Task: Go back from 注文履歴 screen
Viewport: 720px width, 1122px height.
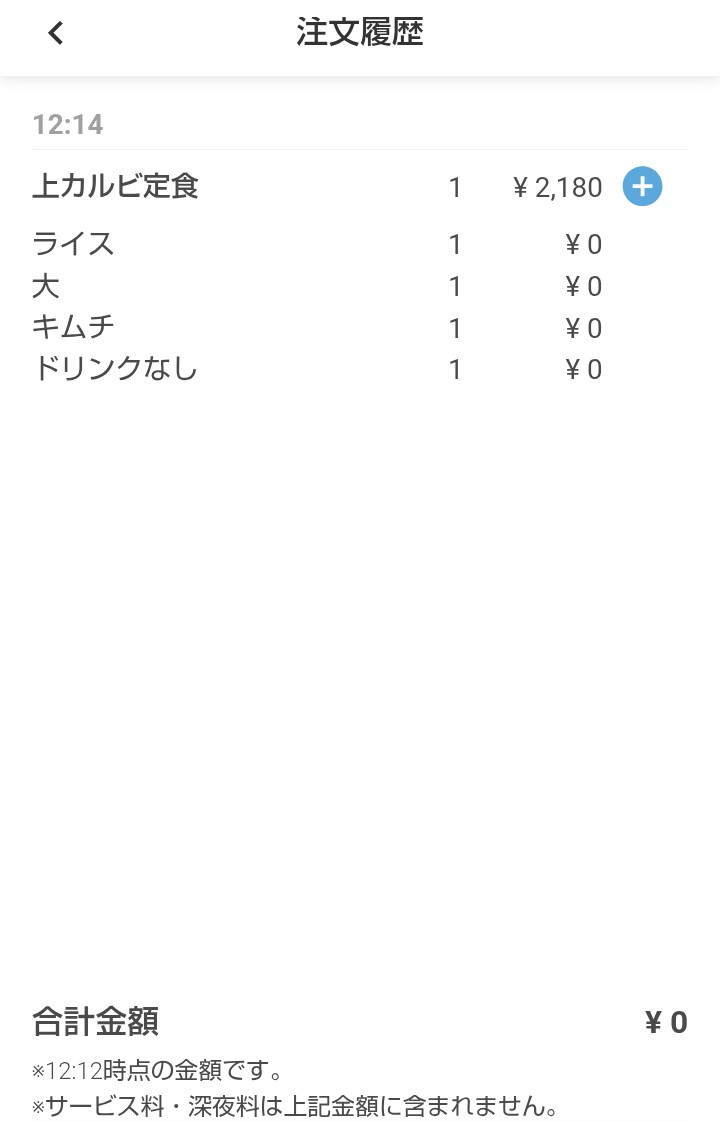Action: tap(56, 33)
